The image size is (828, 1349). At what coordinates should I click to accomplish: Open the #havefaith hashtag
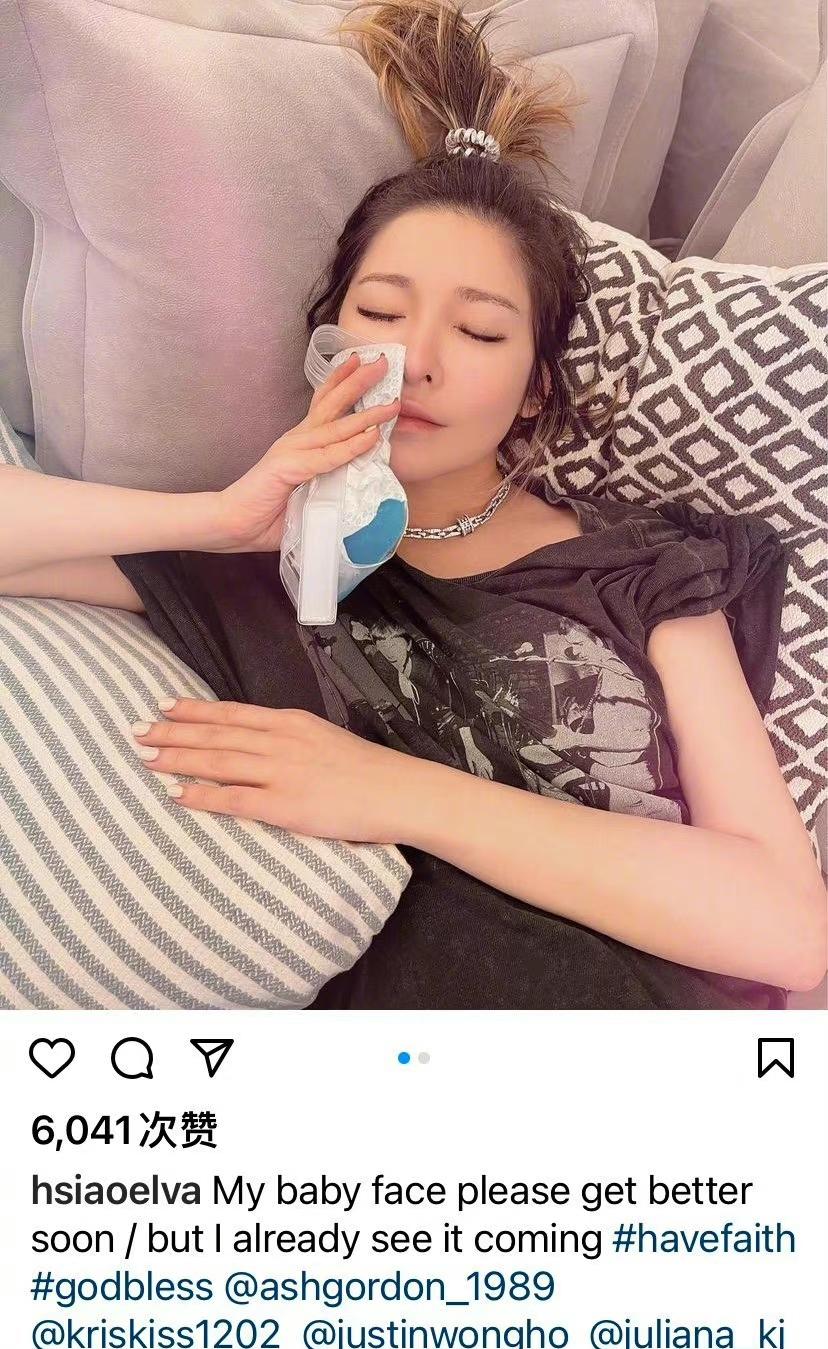(x=703, y=1239)
